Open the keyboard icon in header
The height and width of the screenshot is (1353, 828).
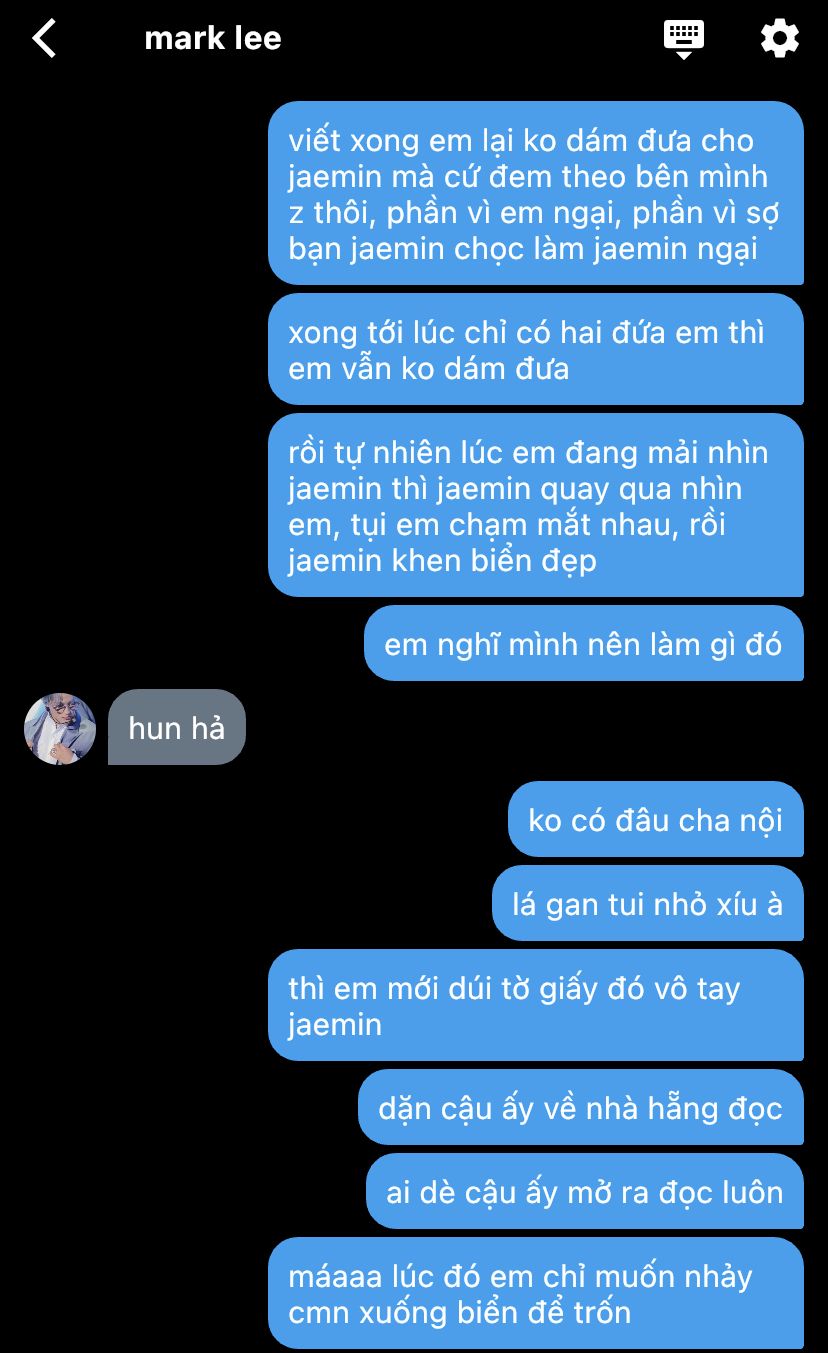pyautogui.click(x=684, y=39)
